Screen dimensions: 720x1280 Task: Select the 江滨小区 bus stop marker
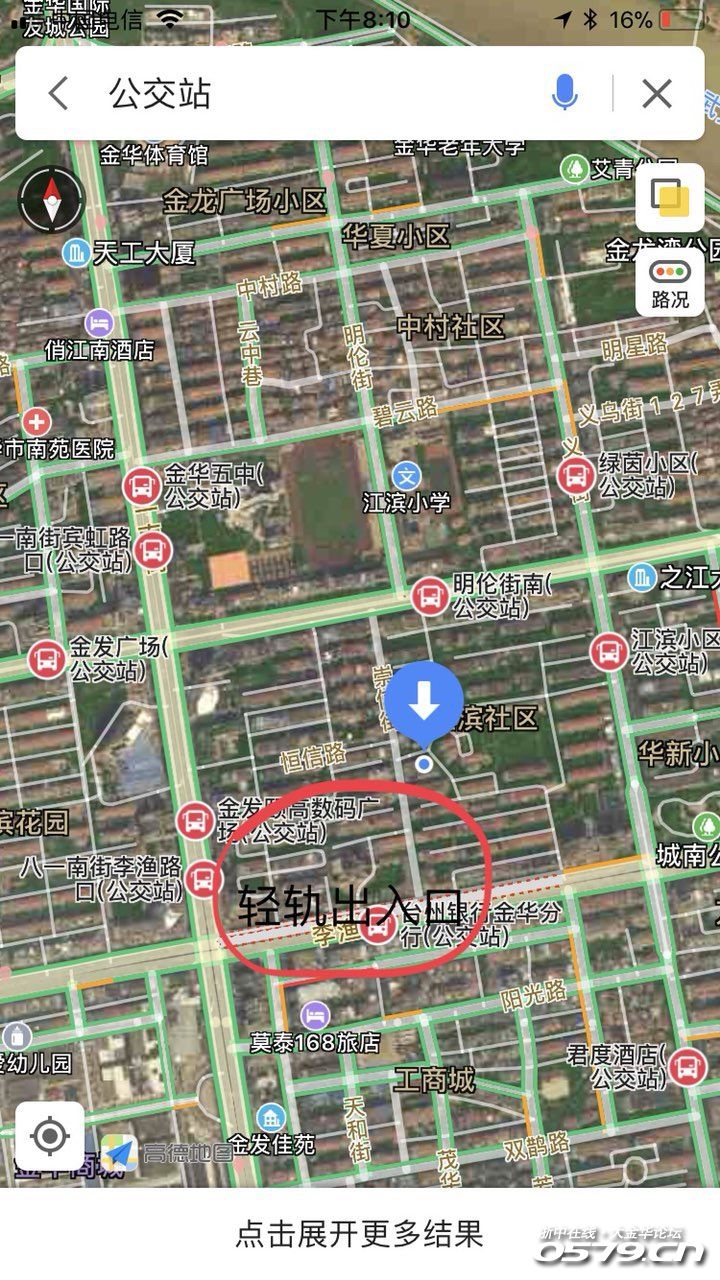608,652
